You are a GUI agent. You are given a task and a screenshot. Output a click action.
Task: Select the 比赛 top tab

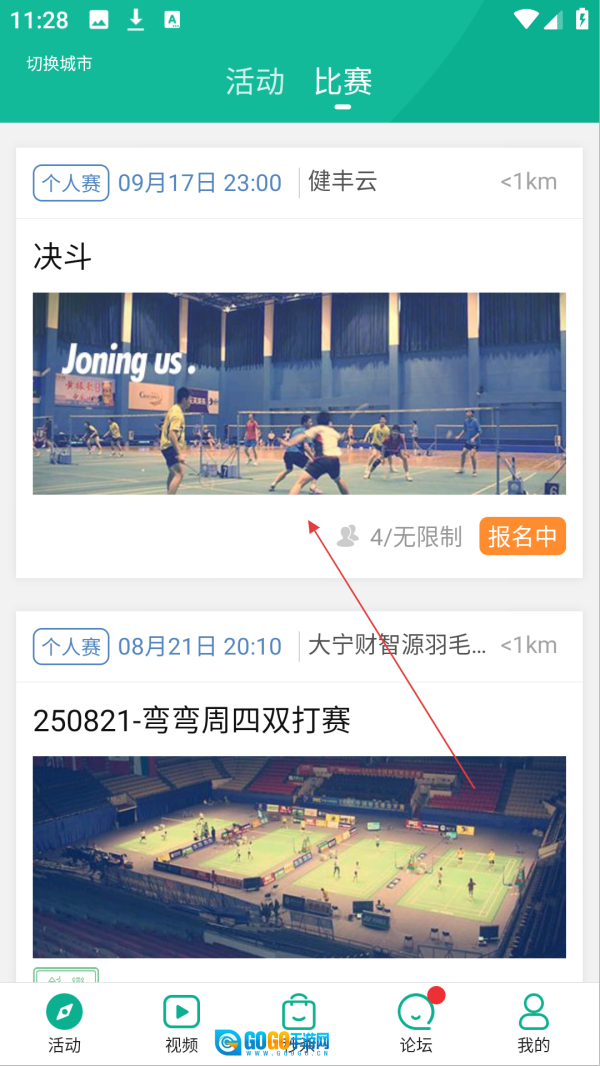pyautogui.click(x=343, y=82)
